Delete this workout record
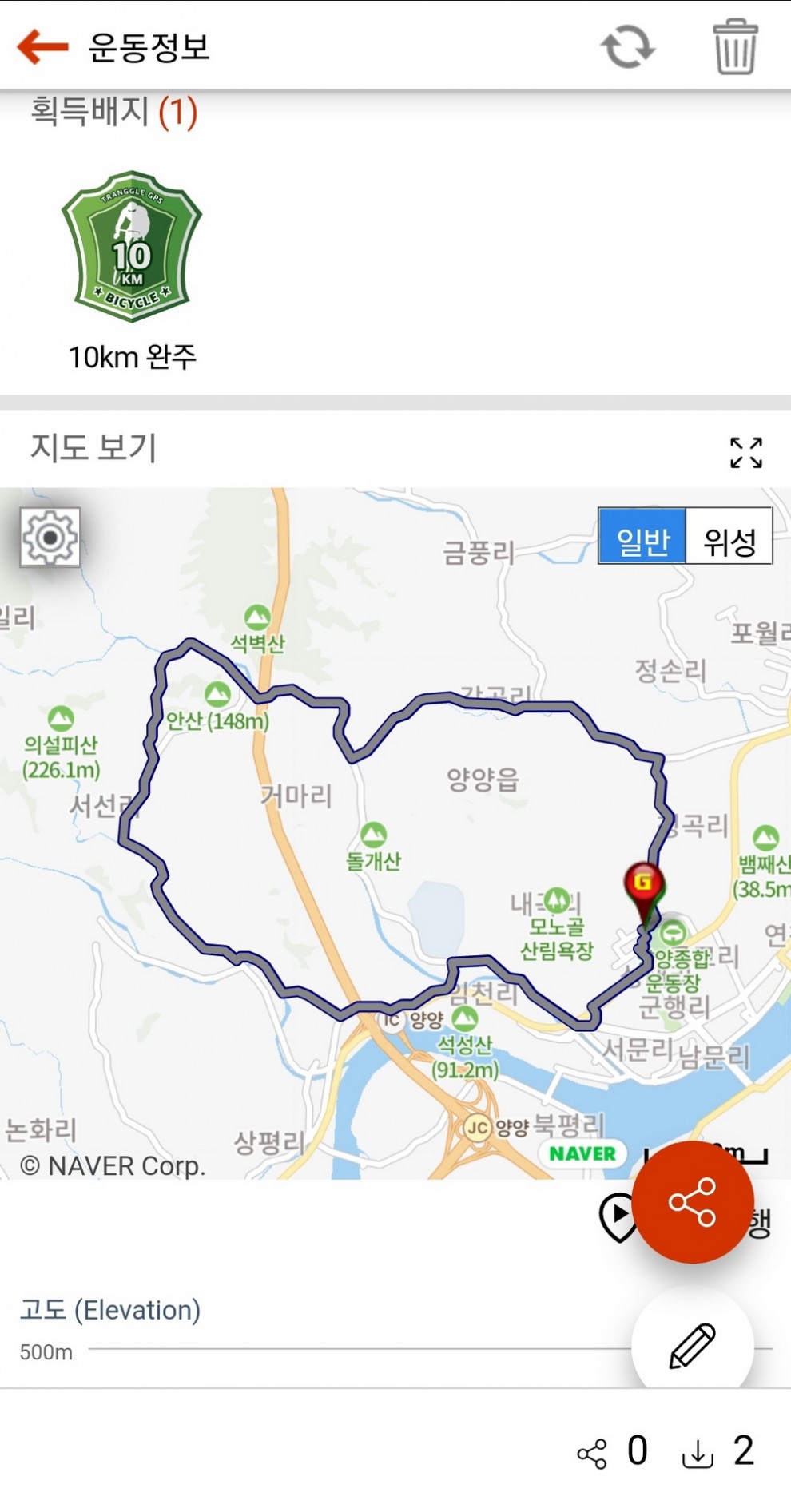The width and height of the screenshot is (791, 1512). coord(734,47)
